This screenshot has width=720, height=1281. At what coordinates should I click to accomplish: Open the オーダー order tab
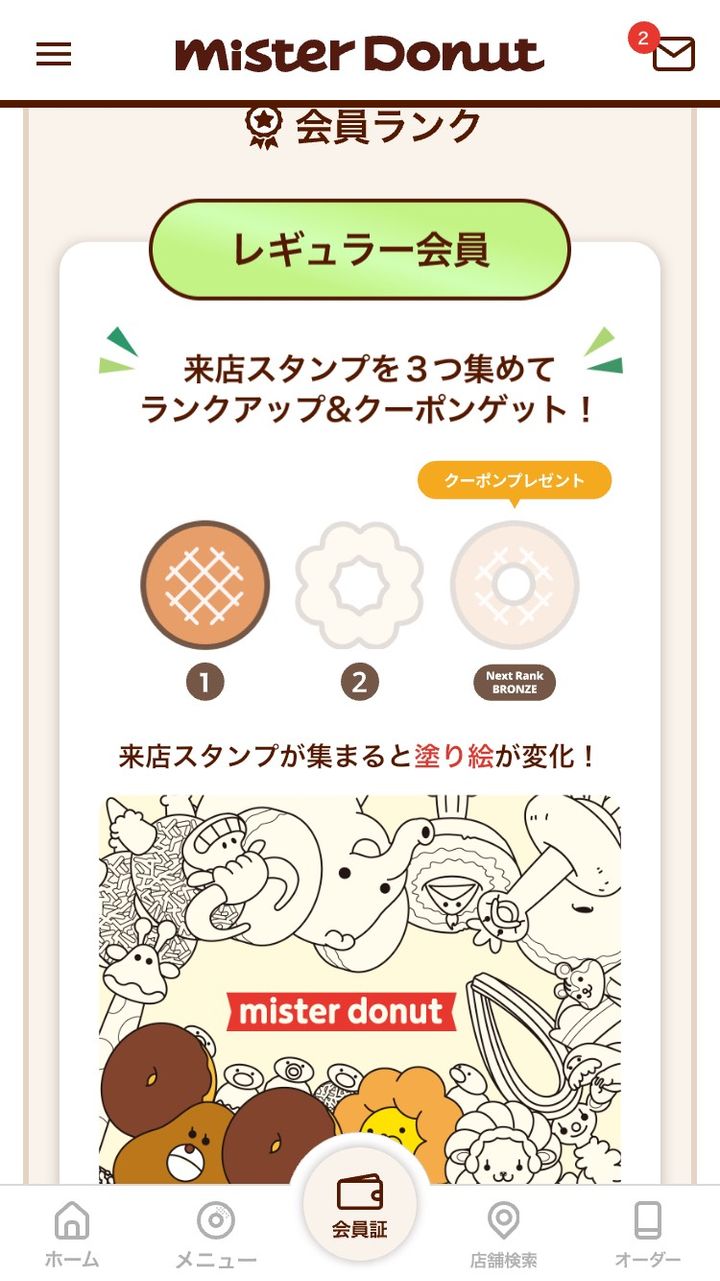click(647, 1234)
